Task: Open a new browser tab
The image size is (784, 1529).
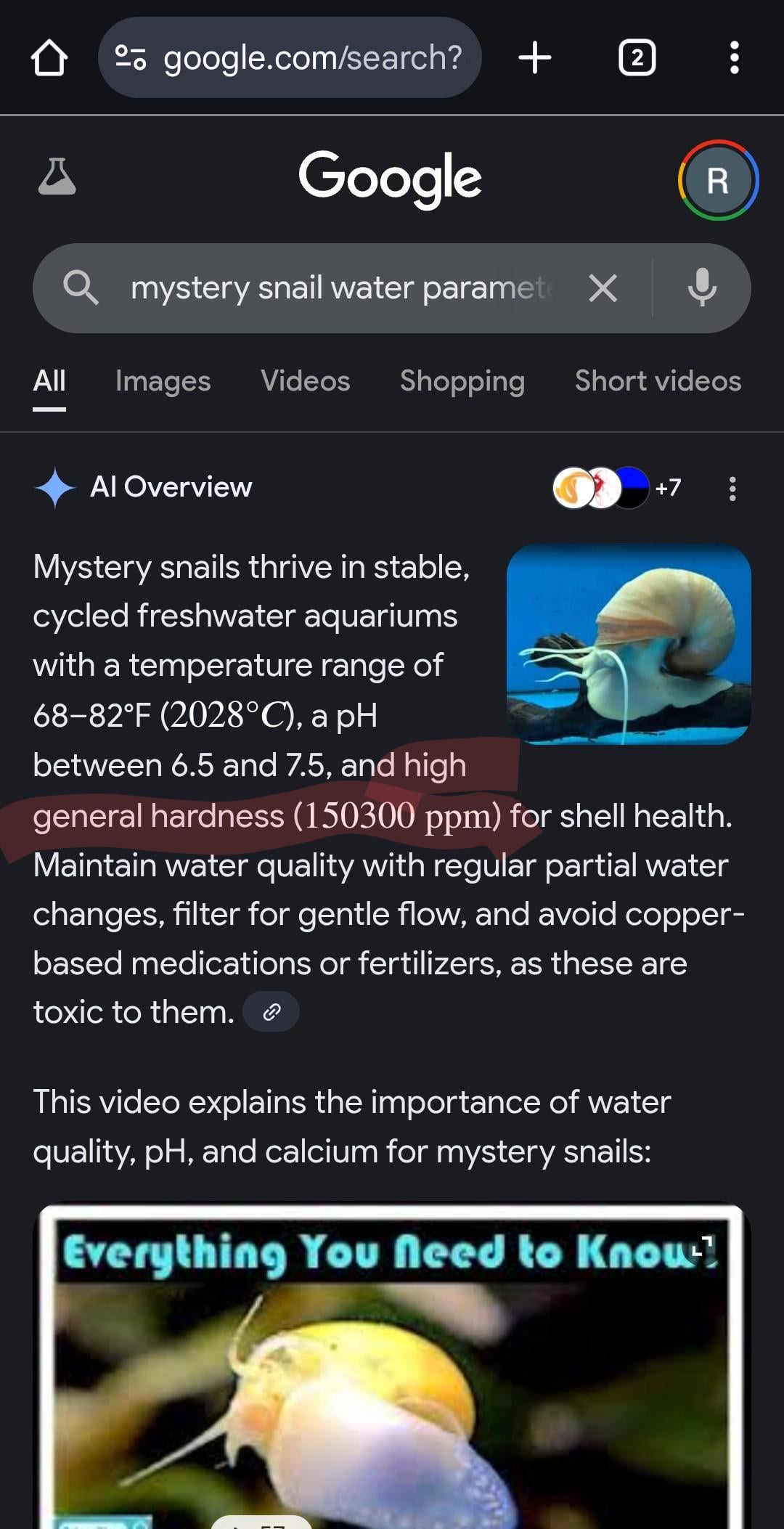Action: click(535, 58)
